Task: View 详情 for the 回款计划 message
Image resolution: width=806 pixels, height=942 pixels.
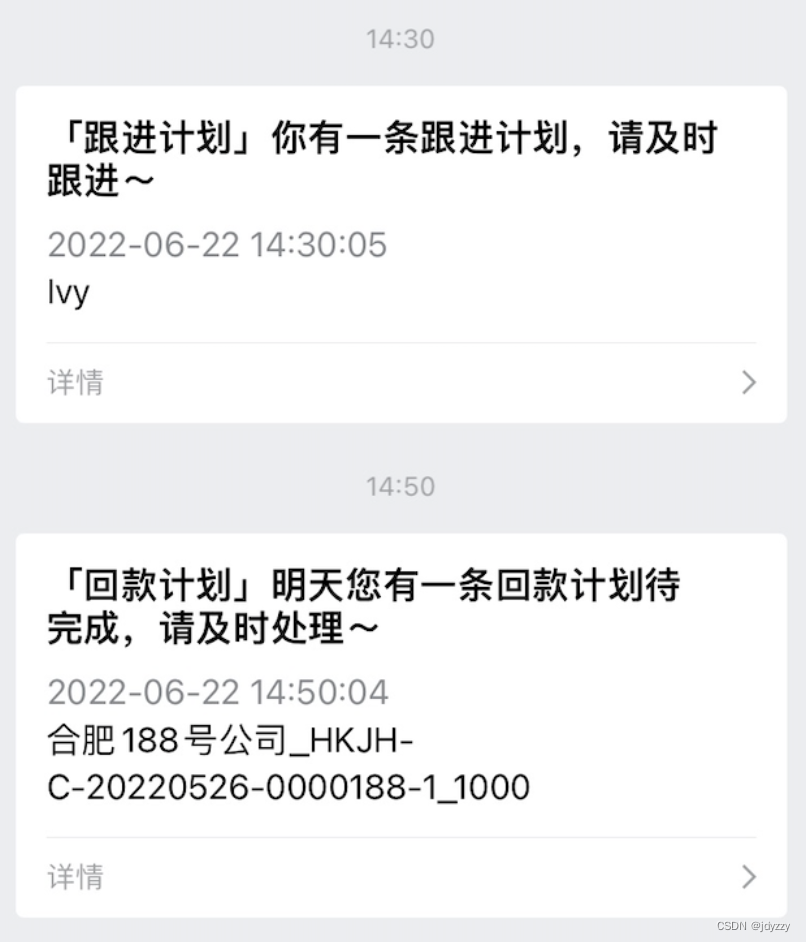Action: 400,877
